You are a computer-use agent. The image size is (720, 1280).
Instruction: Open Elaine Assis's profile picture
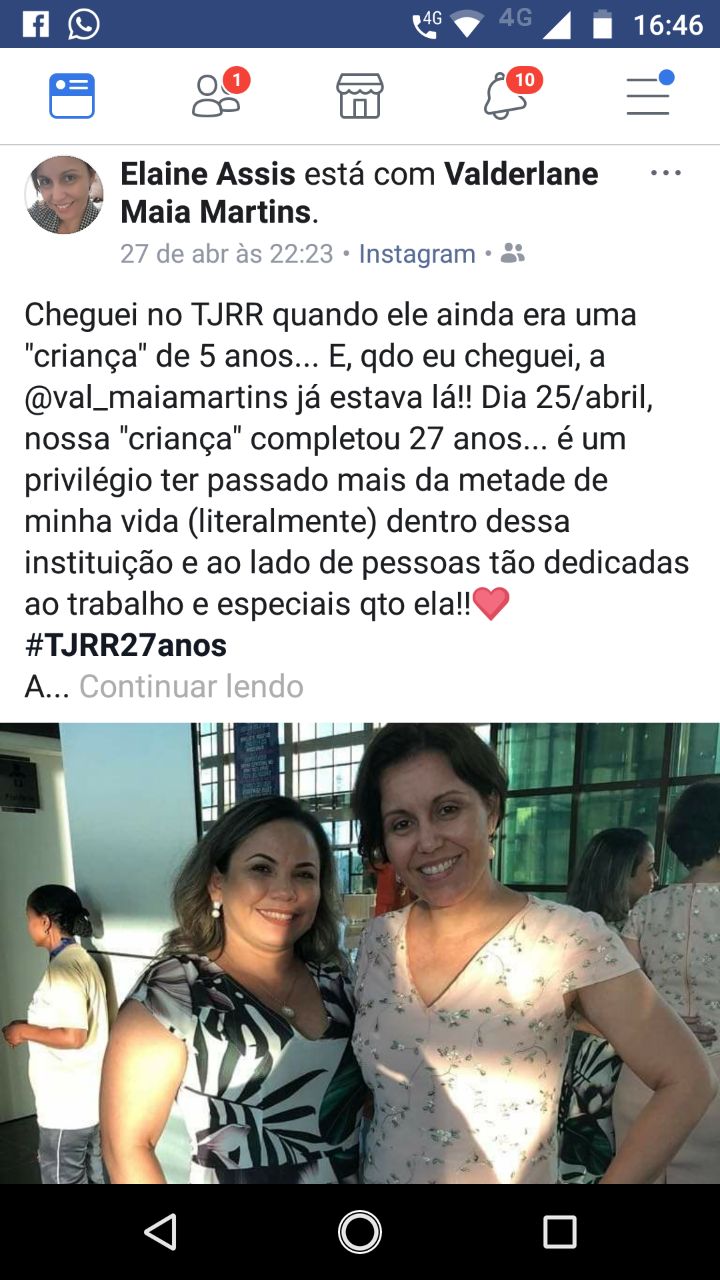(64, 195)
